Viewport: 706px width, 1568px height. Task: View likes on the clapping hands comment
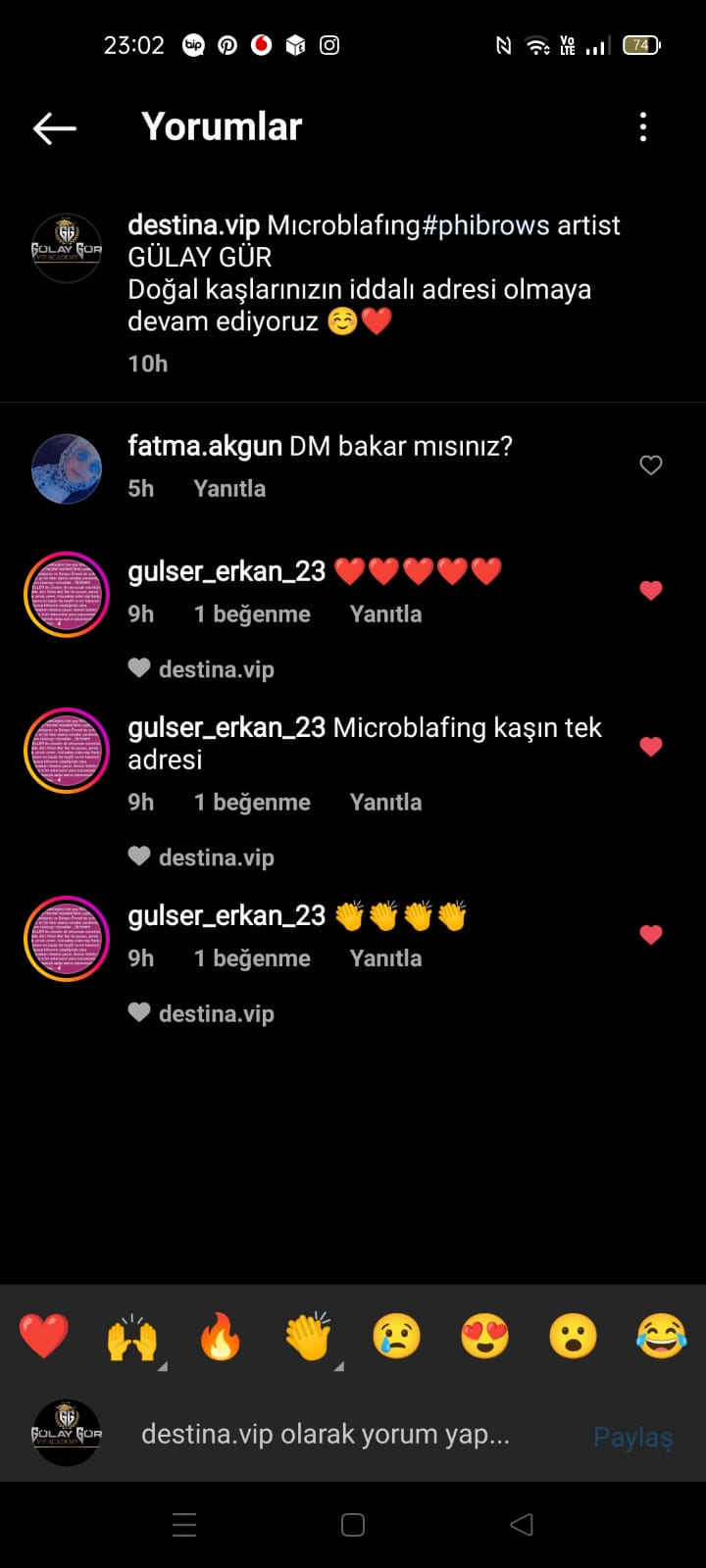click(252, 958)
